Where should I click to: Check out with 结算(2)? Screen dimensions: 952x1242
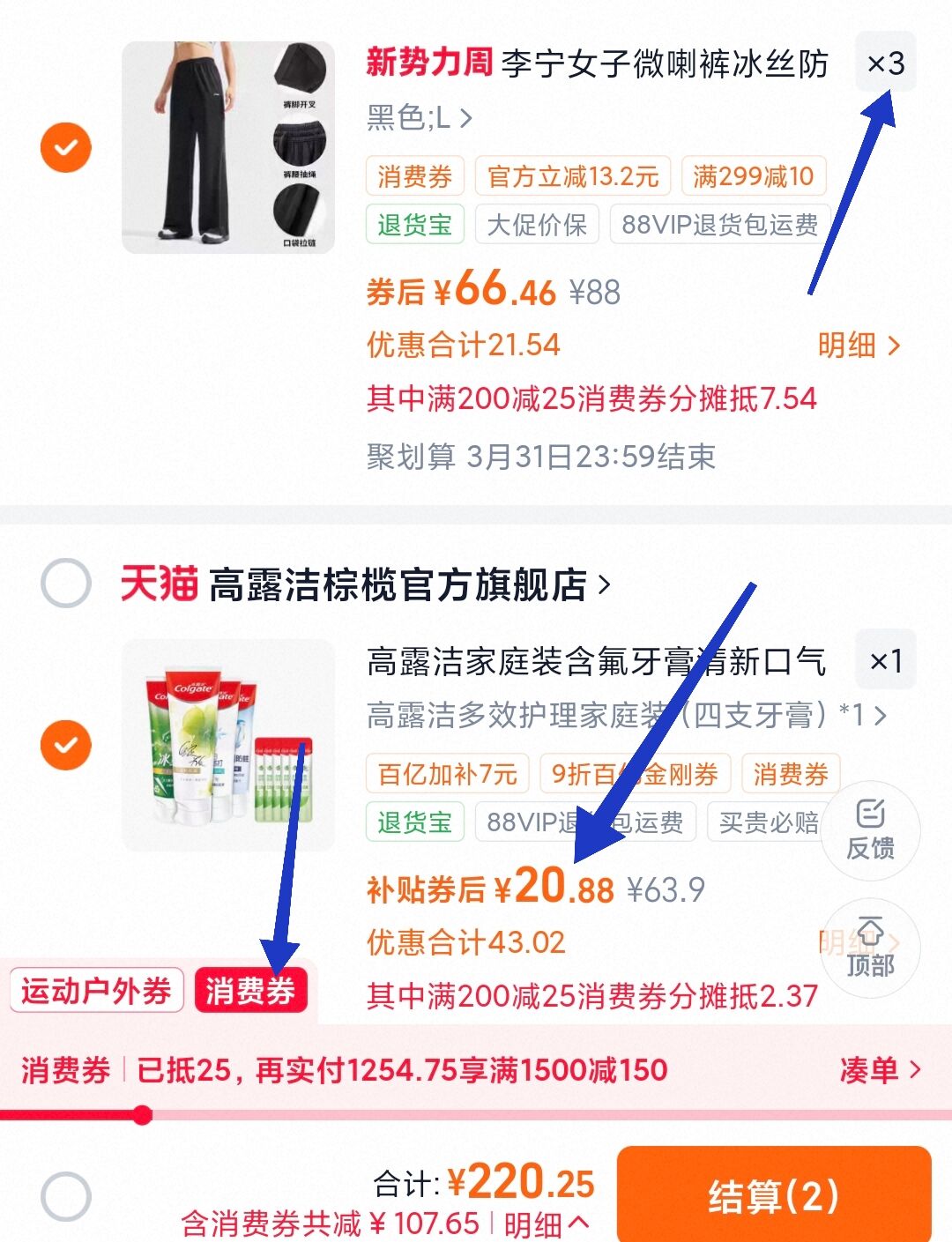(x=773, y=1196)
